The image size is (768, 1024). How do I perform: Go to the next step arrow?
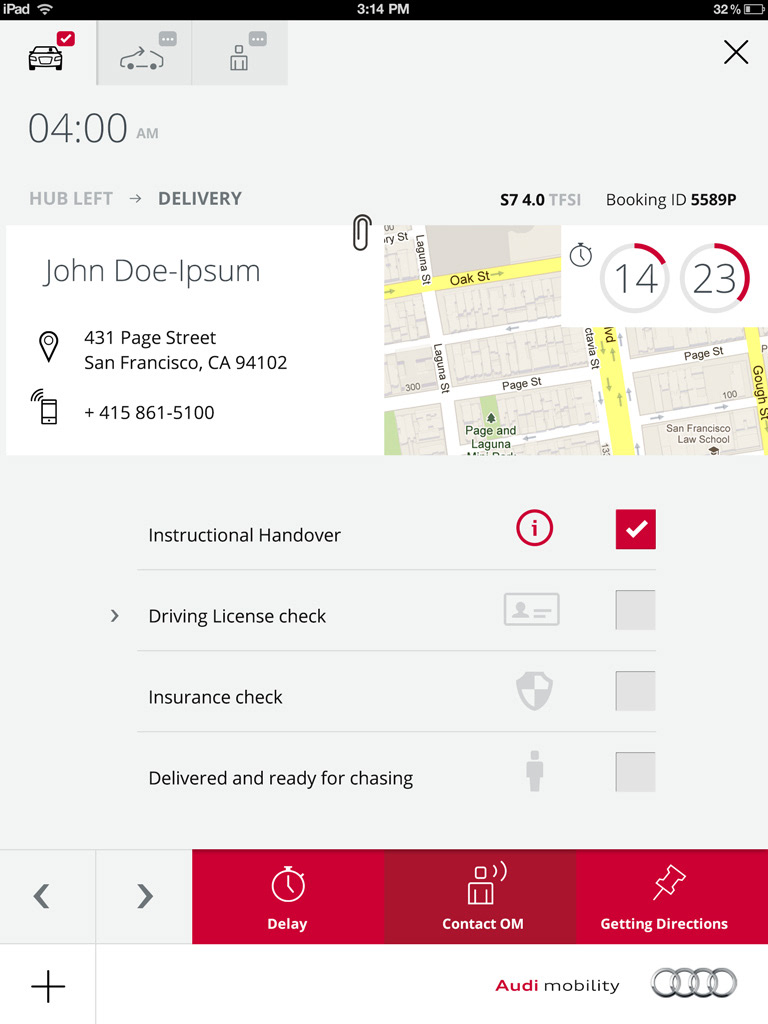(x=144, y=896)
